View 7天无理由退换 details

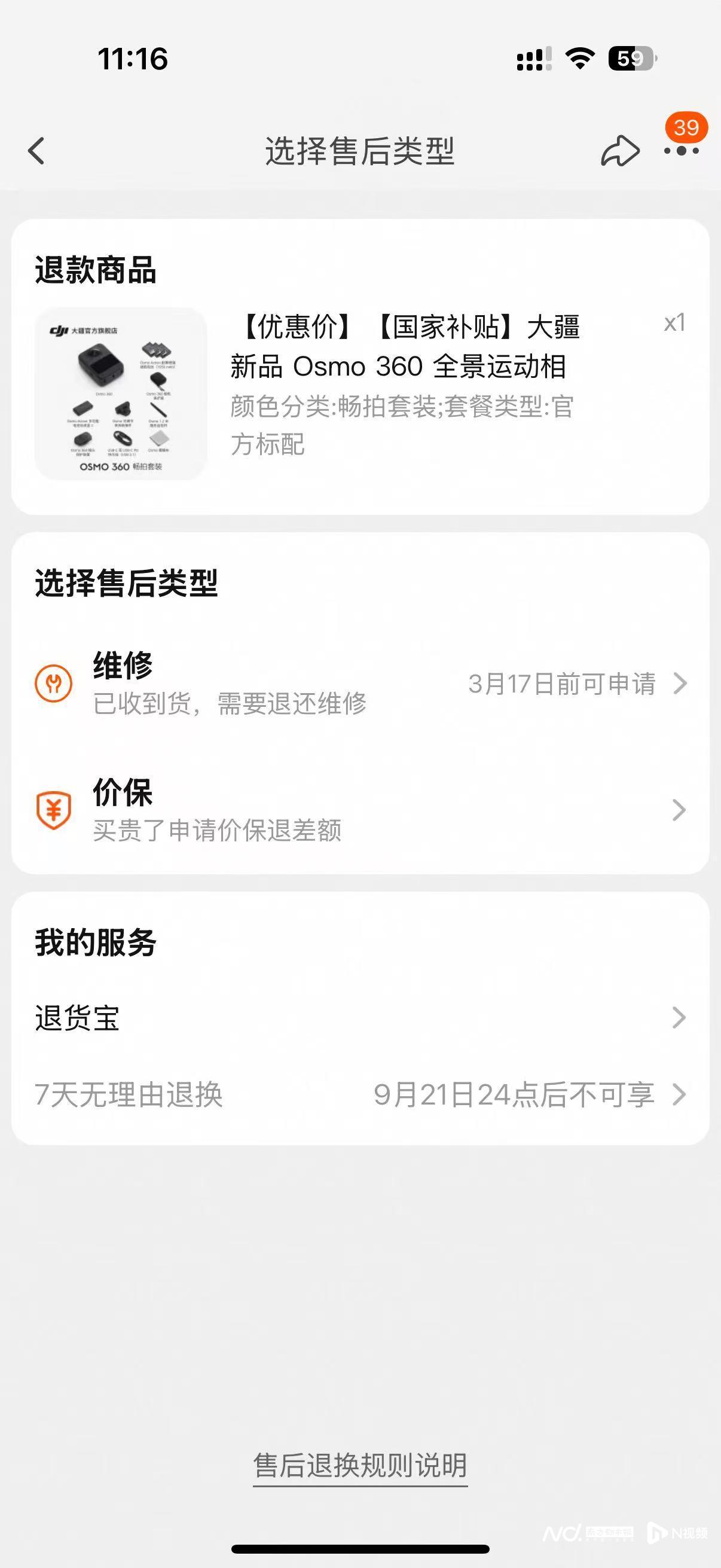click(360, 1094)
